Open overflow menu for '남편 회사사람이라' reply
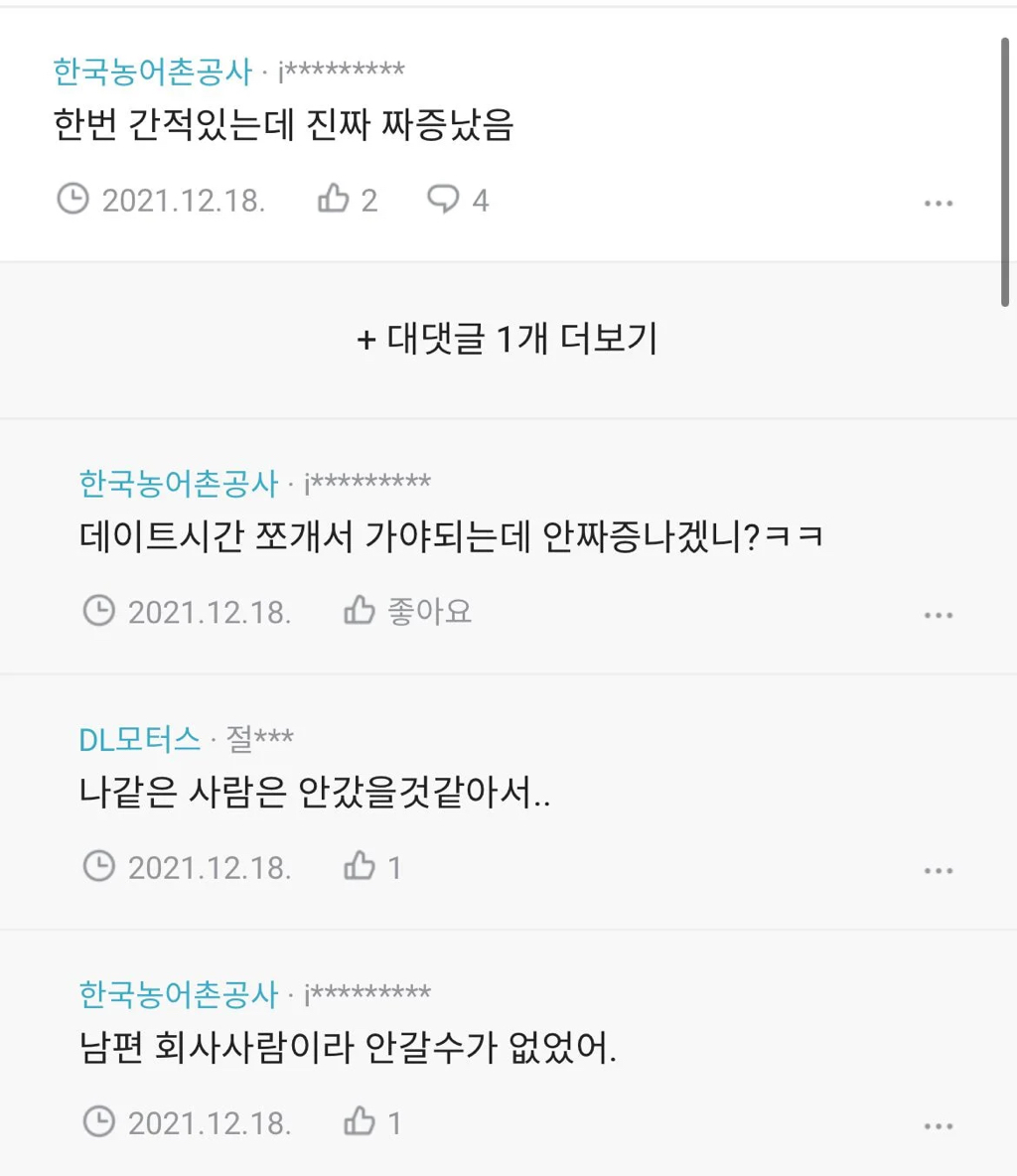Viewport: 1017px width, 1176px height. click(x=938, y=1126)
